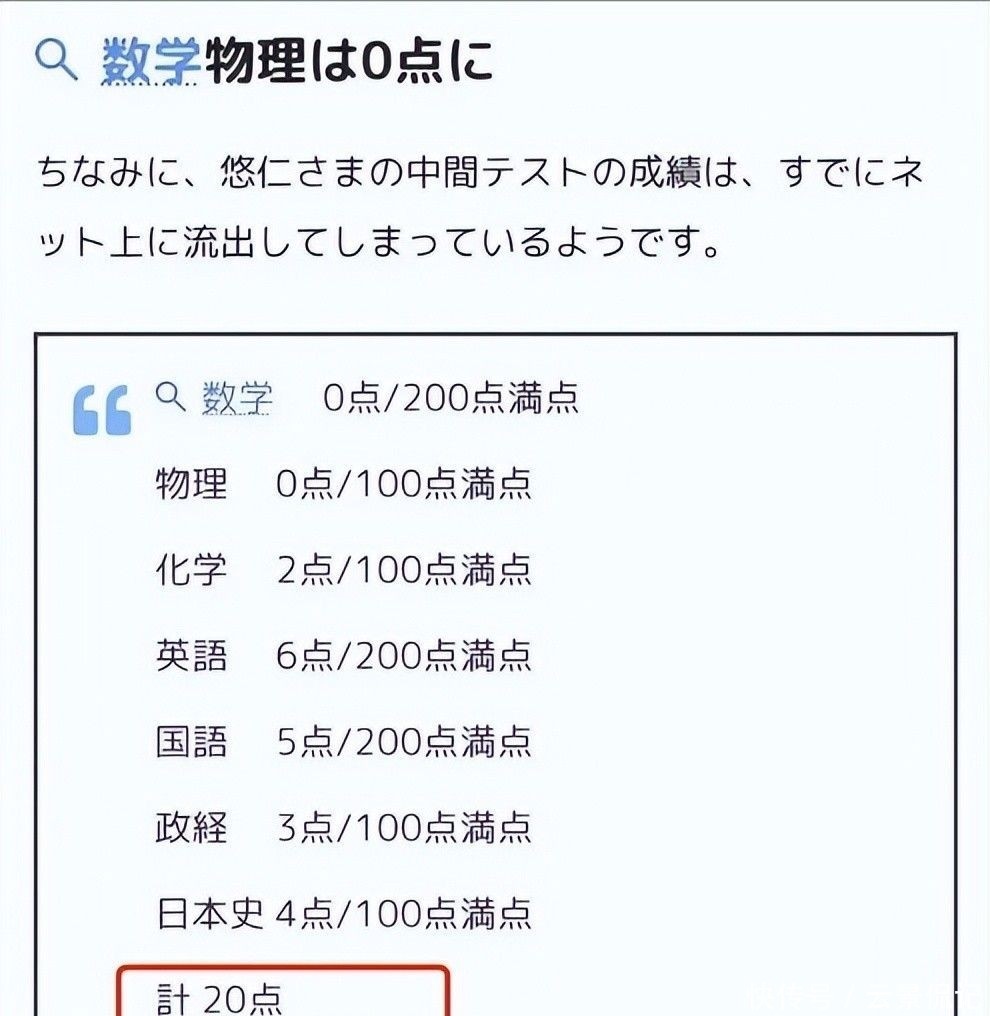Tap the 数学 search link beside 0点/200点満点

[x=237, y=397]
